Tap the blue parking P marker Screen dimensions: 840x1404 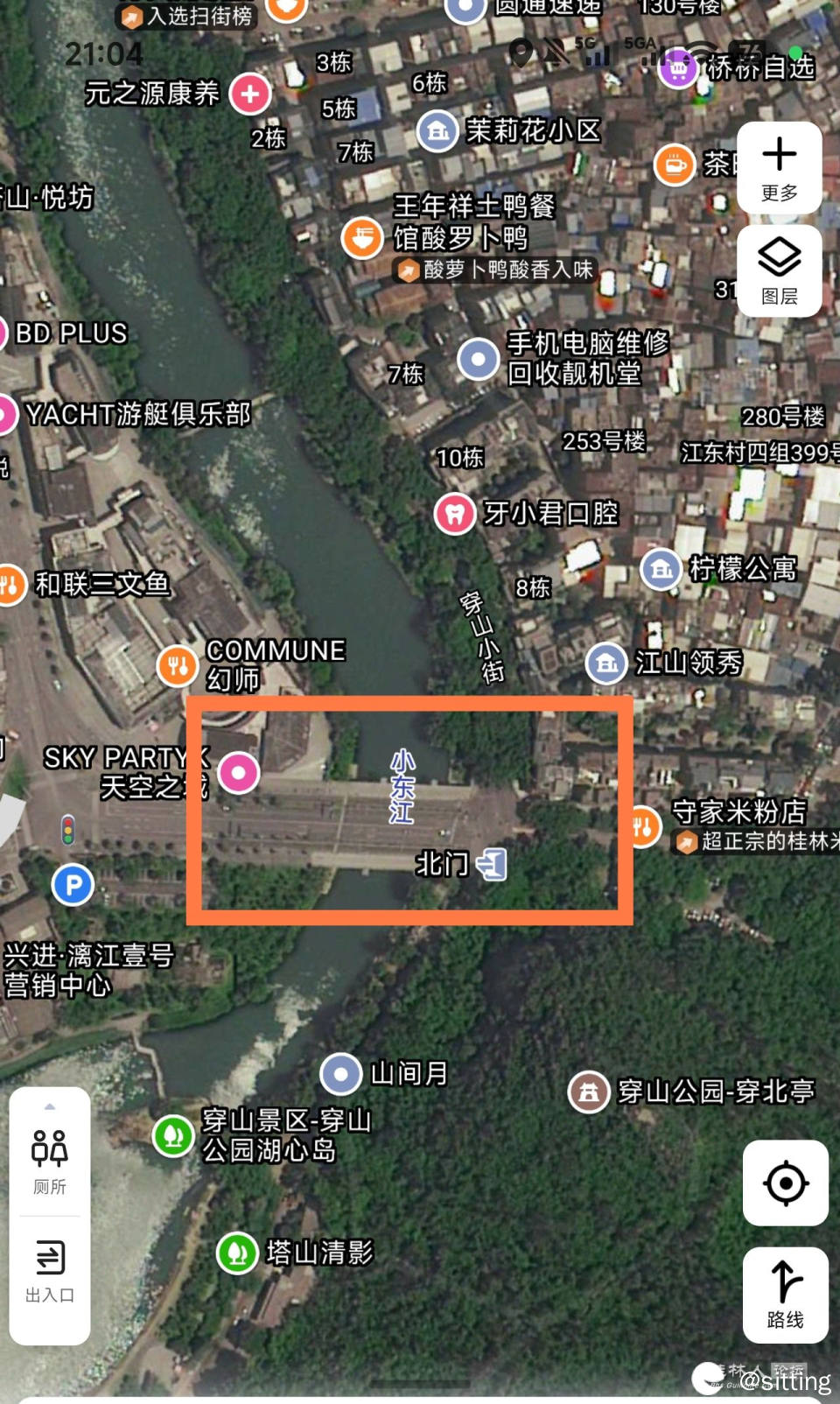click(73, 885)
